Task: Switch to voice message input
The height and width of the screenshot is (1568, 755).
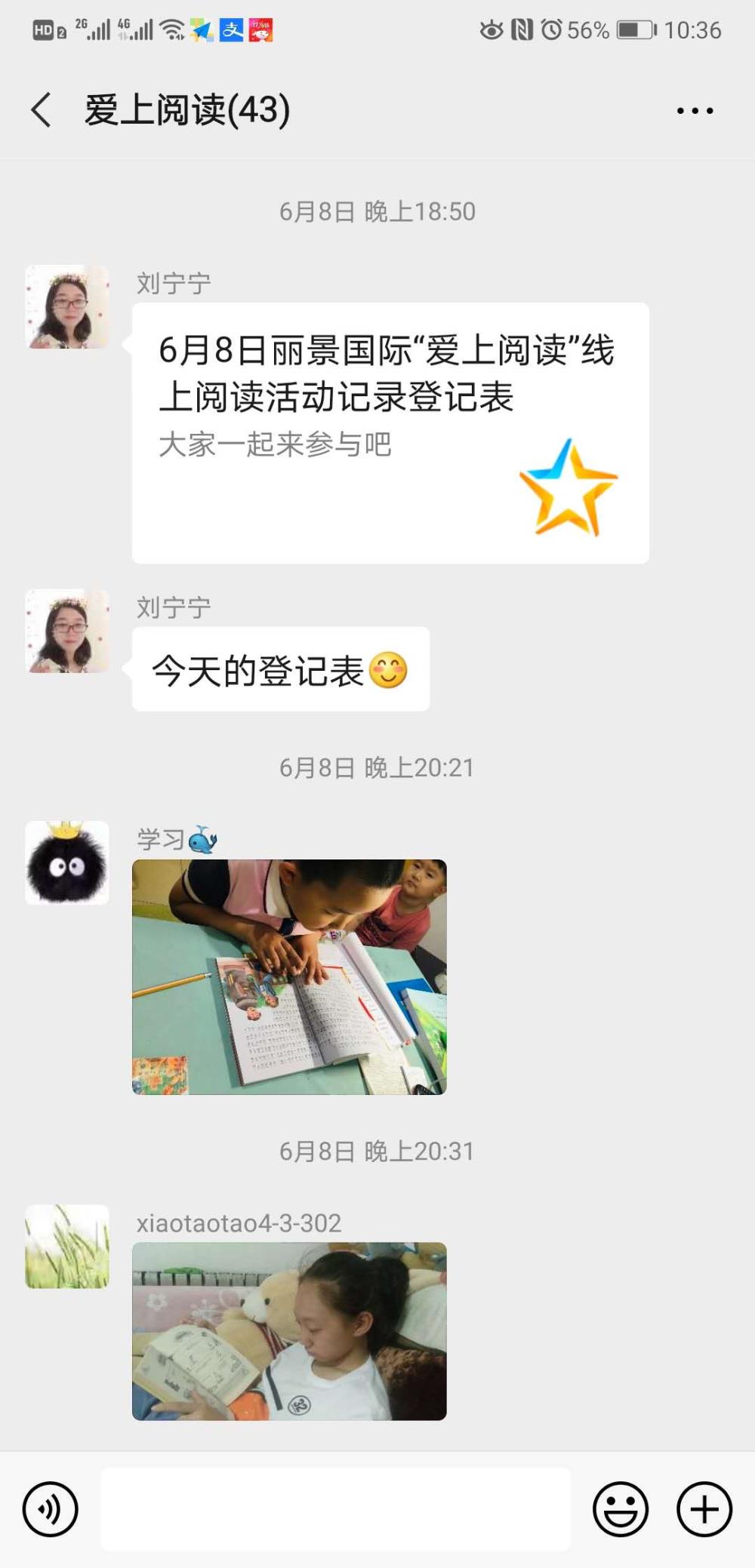Action: click(51, 1510)
